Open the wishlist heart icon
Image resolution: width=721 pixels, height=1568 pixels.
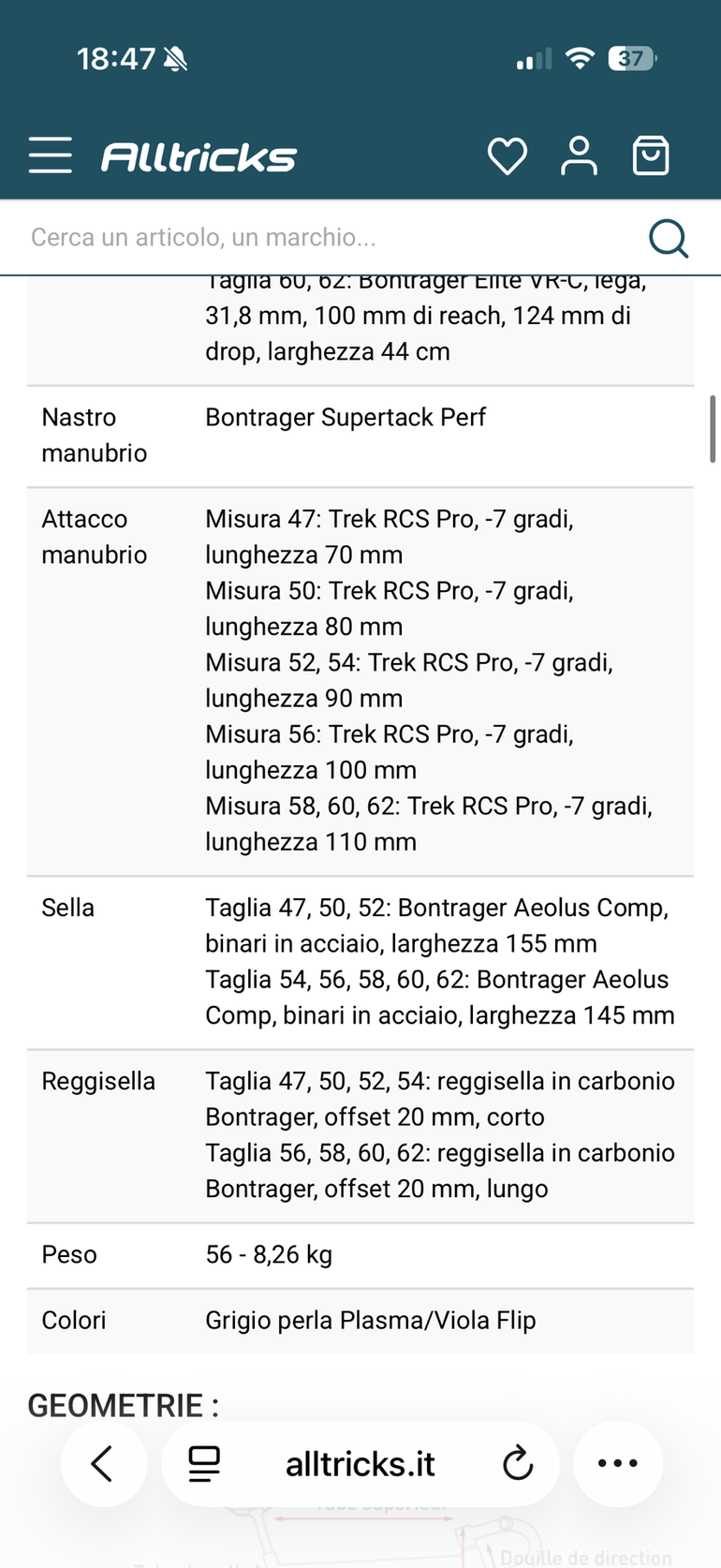click(508, 155)
